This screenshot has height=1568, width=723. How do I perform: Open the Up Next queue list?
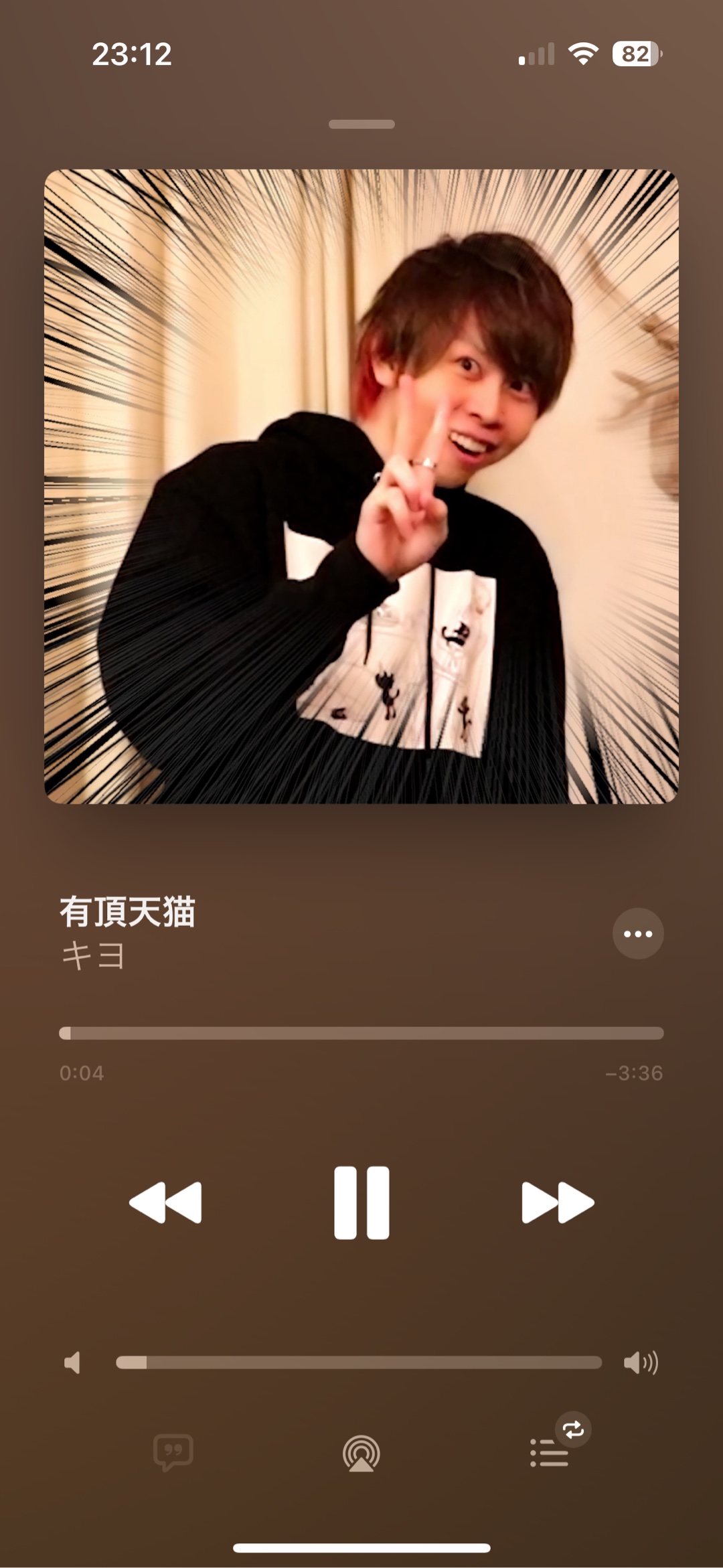click(x=550, y=1453)
